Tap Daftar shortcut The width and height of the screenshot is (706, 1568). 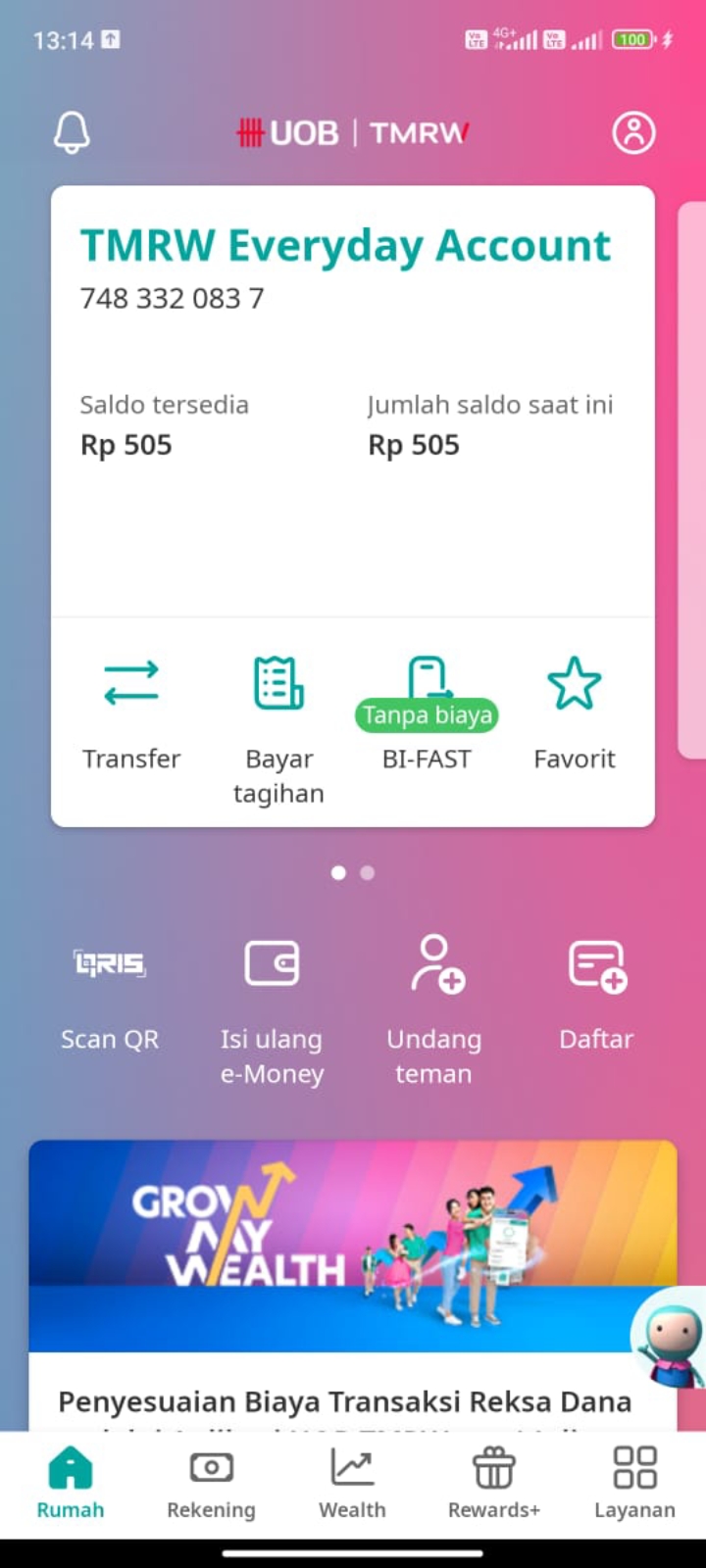[596, 995]
